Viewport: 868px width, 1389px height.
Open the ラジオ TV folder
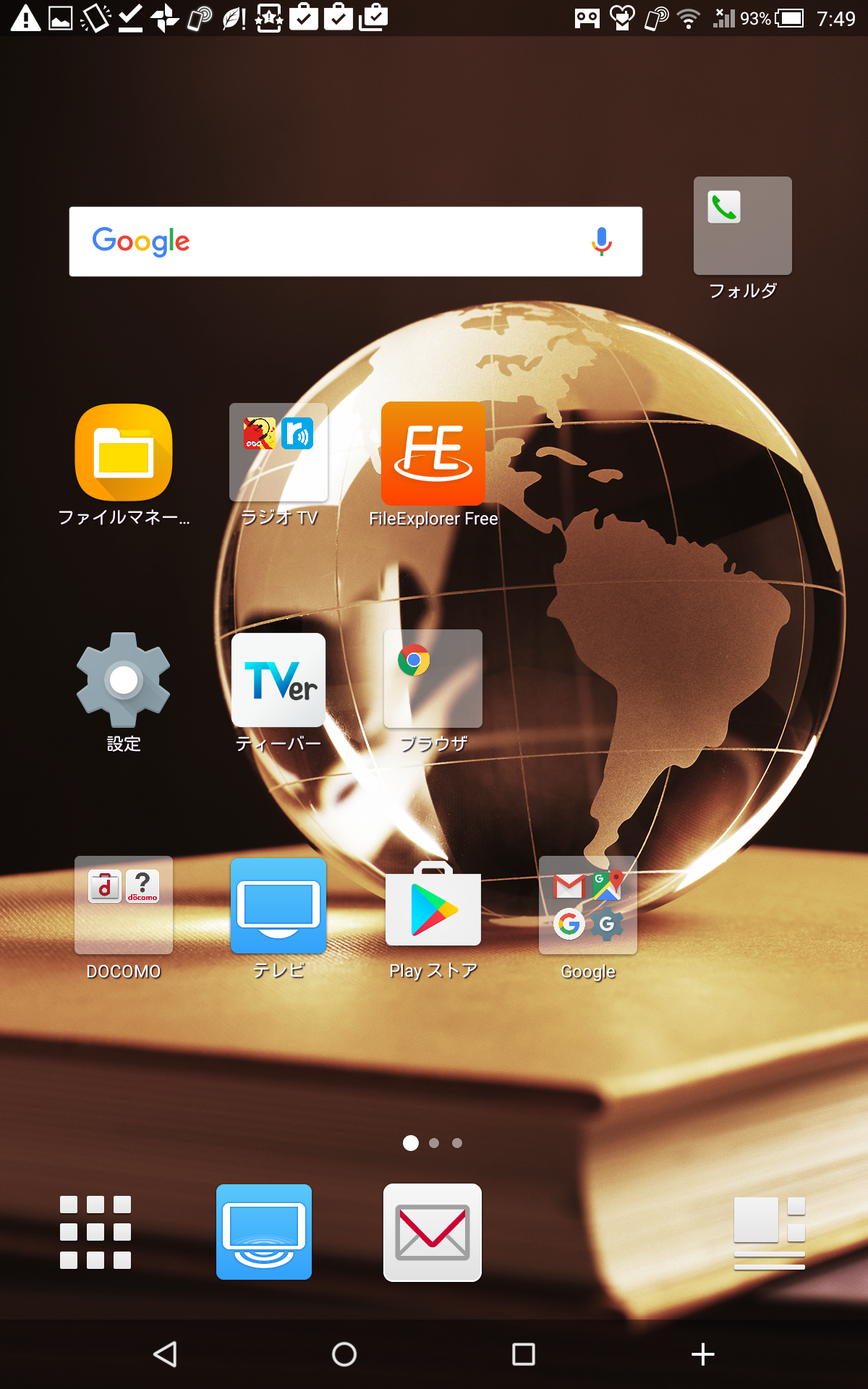click(278, 453)
